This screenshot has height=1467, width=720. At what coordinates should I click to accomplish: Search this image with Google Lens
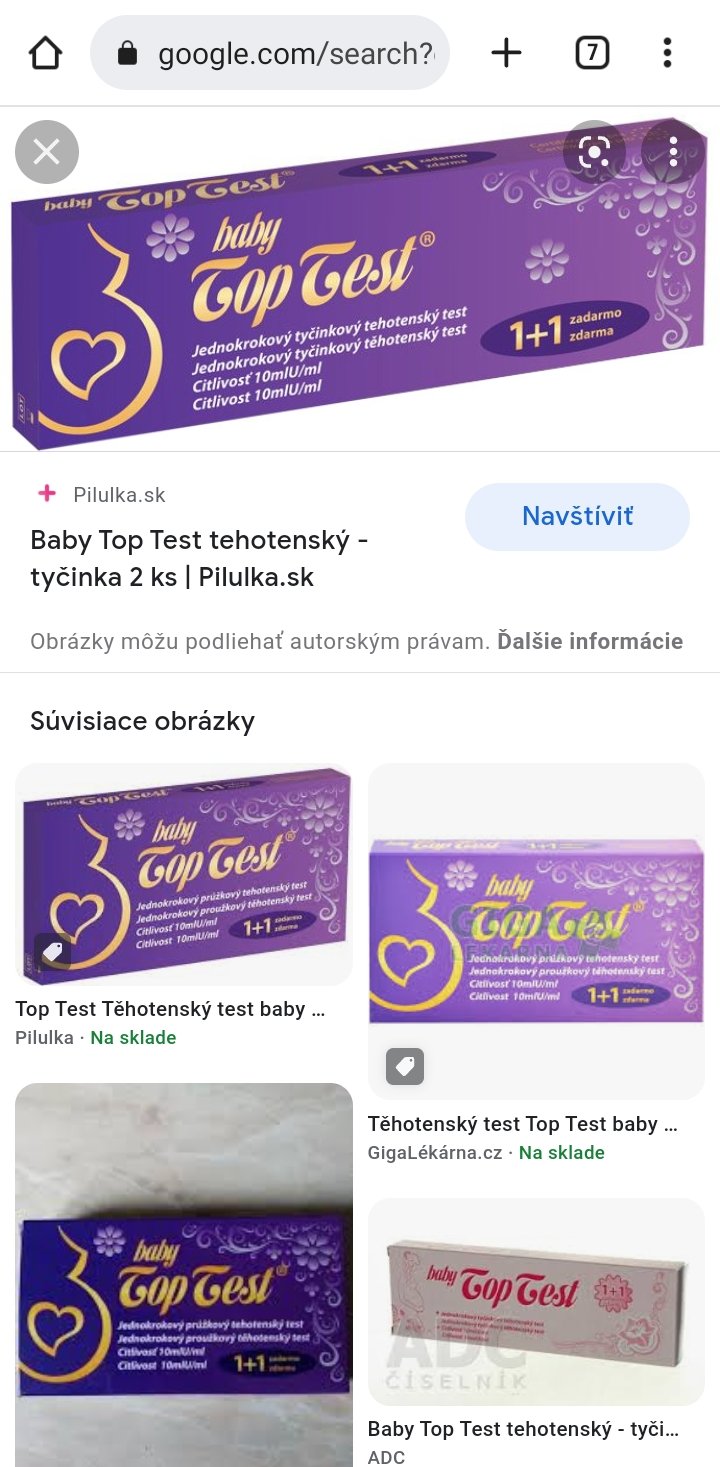(594, 152)
